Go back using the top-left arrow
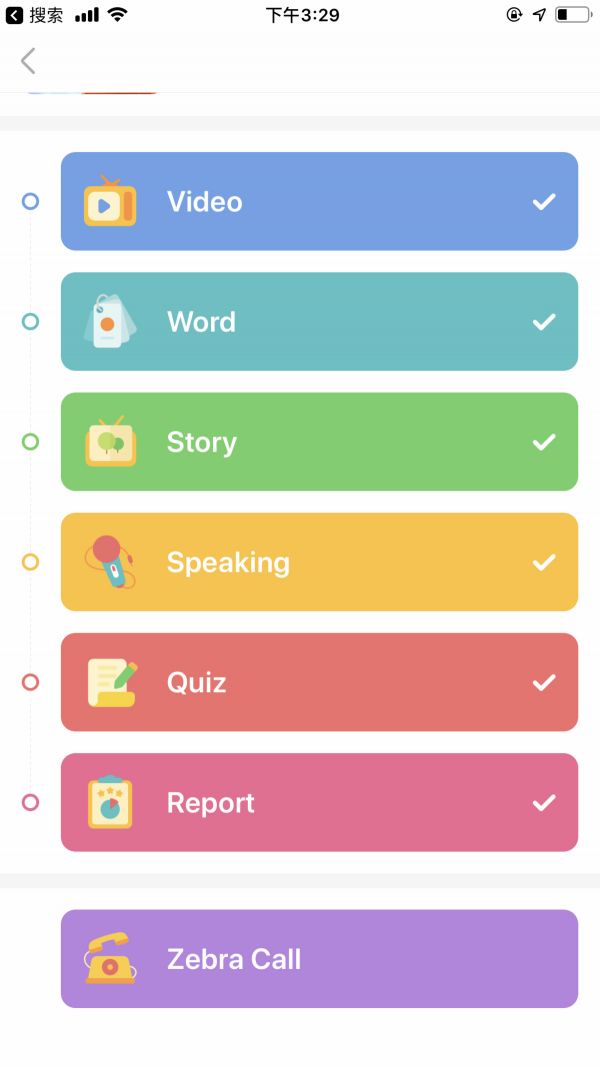This screenshot has width=600, height=1066. coord(28,61)
